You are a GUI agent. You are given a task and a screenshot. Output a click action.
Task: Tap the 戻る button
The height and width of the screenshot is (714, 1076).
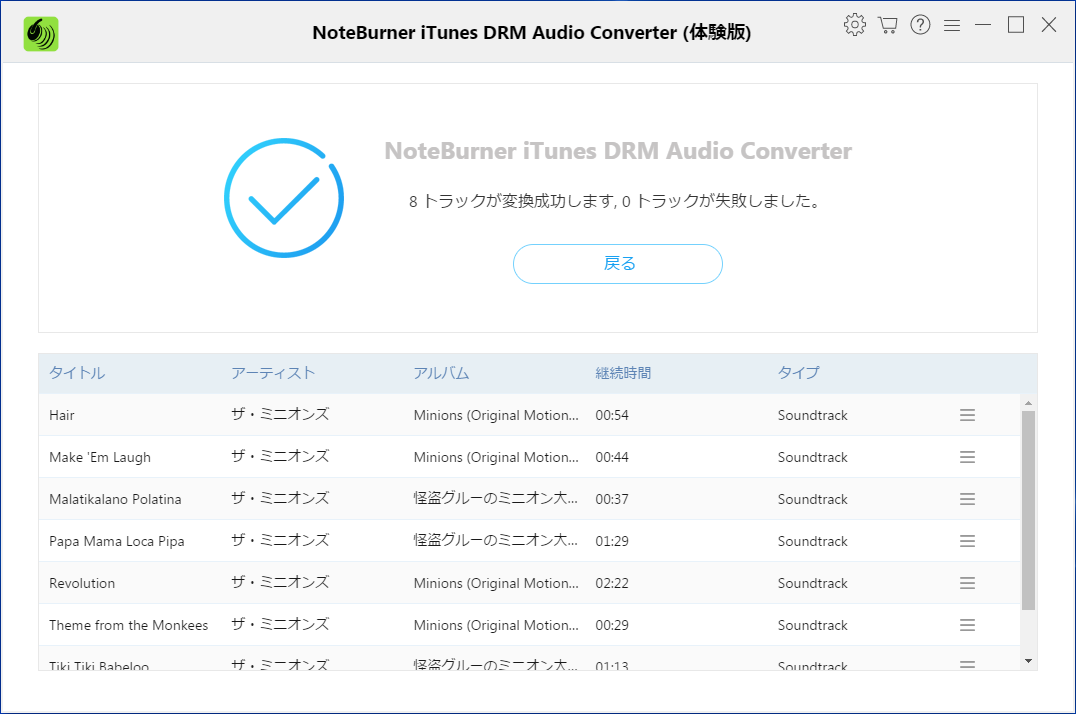(618, 264)
